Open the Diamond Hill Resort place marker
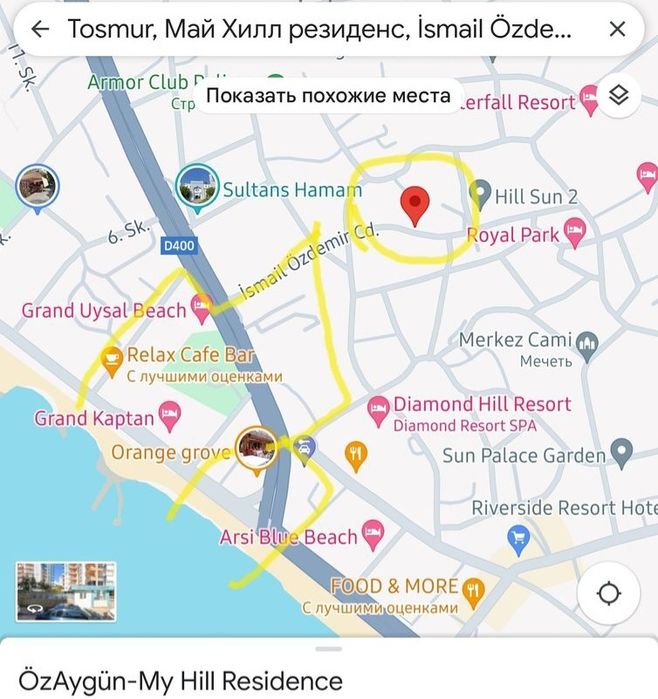The width and height of the screenshot is (658, 699). pos(378,408)
